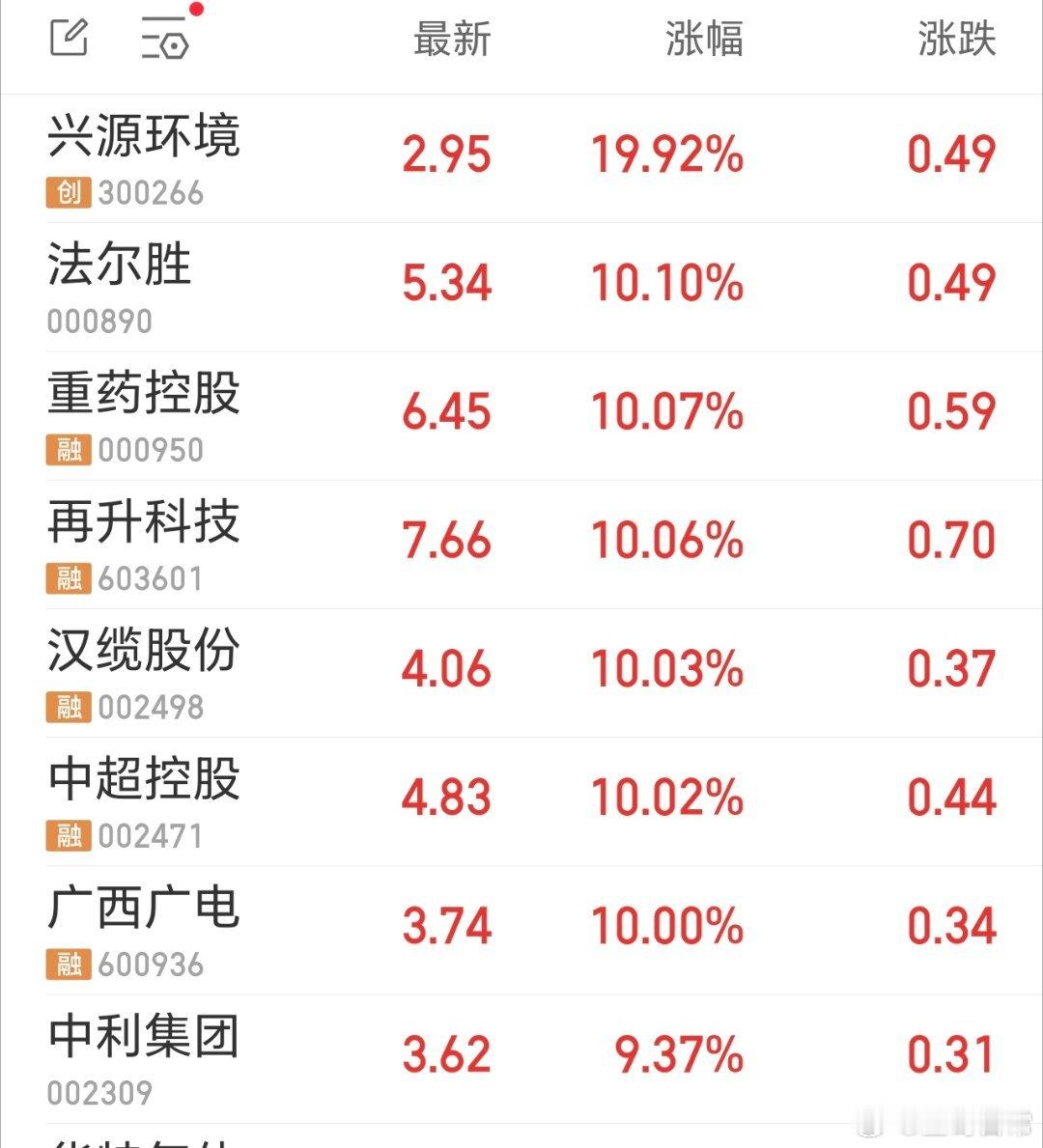Click the stock code 000890 under 法尔胜
The image size is (1043, 1148).
[x=99, y=321]
